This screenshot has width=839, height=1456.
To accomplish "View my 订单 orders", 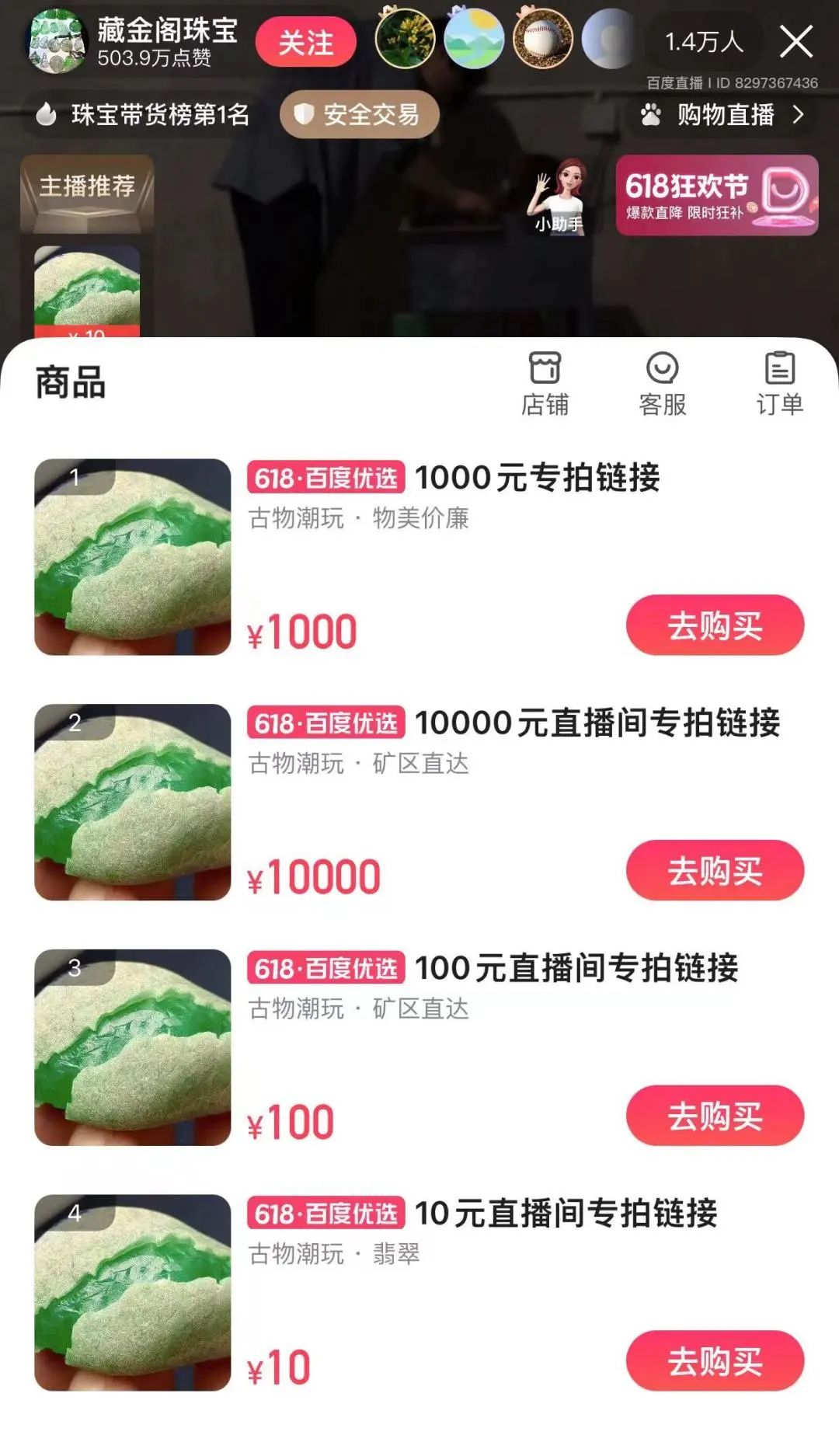I will pyautogui.click(x=779, y=383).
